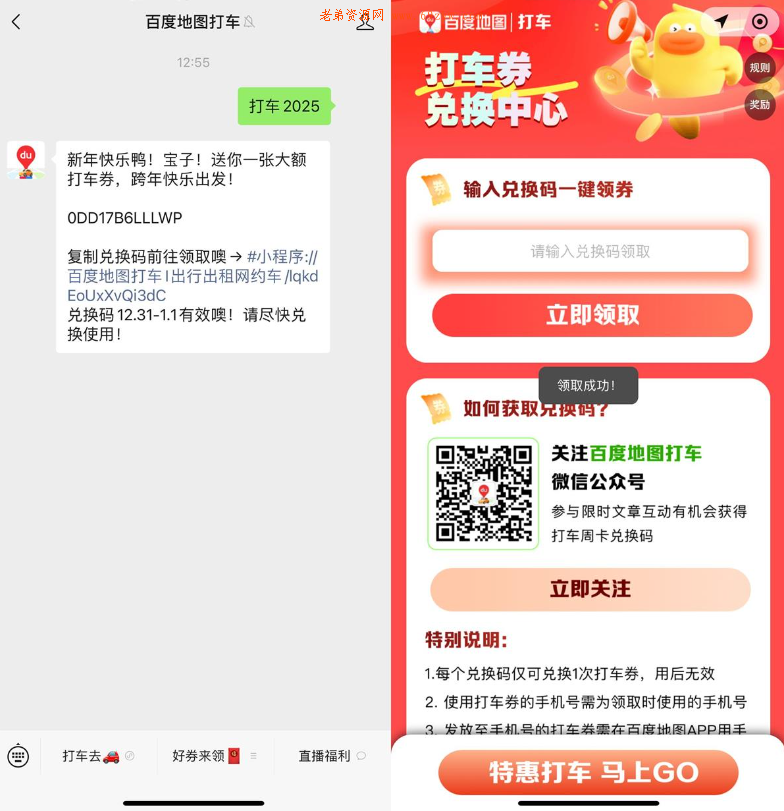The image size is (784, 811).
Task: Open the account profile icon in chat header
Action: click(365, 22)
